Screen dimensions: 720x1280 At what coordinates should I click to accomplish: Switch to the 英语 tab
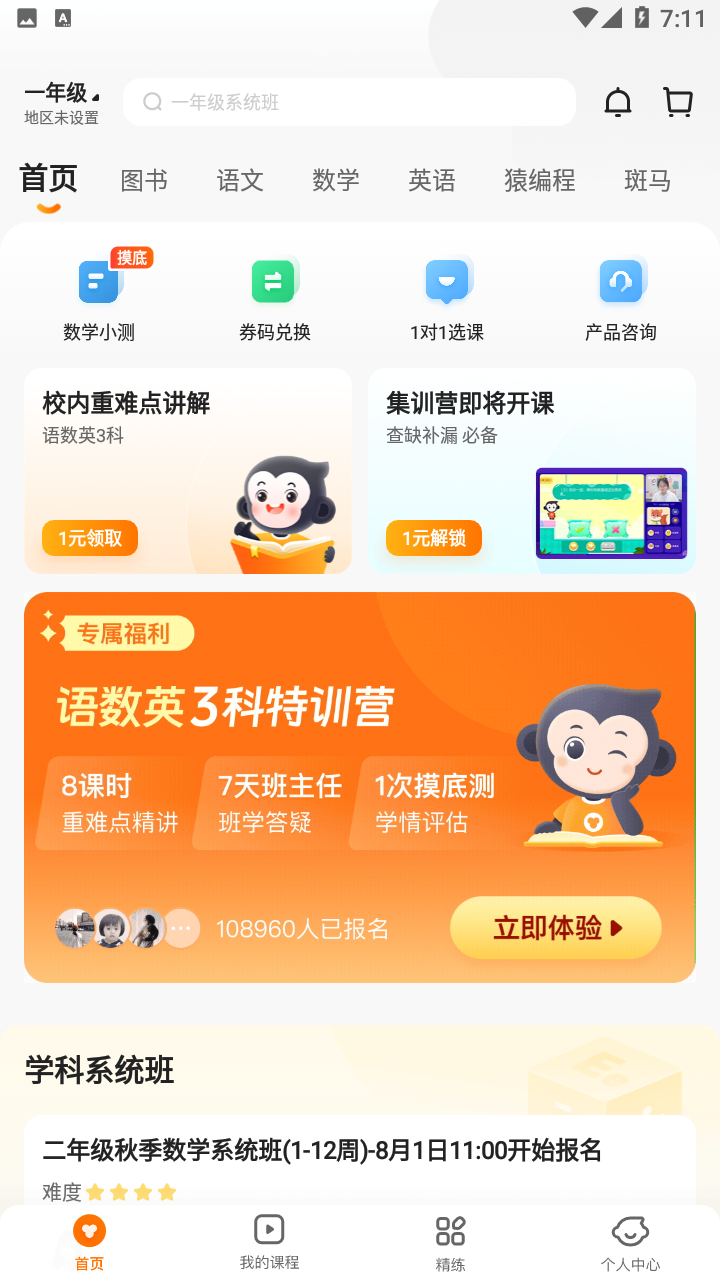pyautogui.click(x=432, y=181)
